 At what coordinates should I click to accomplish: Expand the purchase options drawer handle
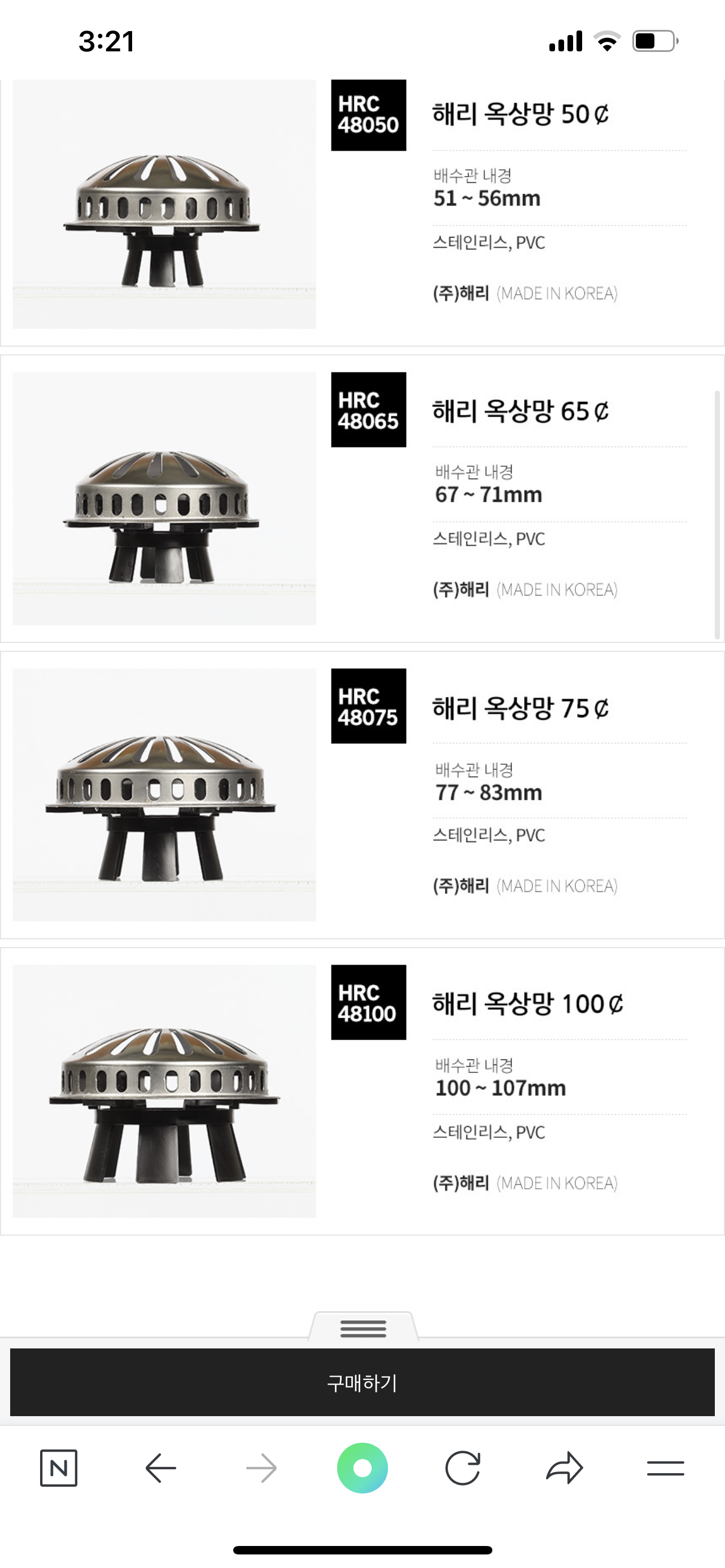click(364, 1328)
